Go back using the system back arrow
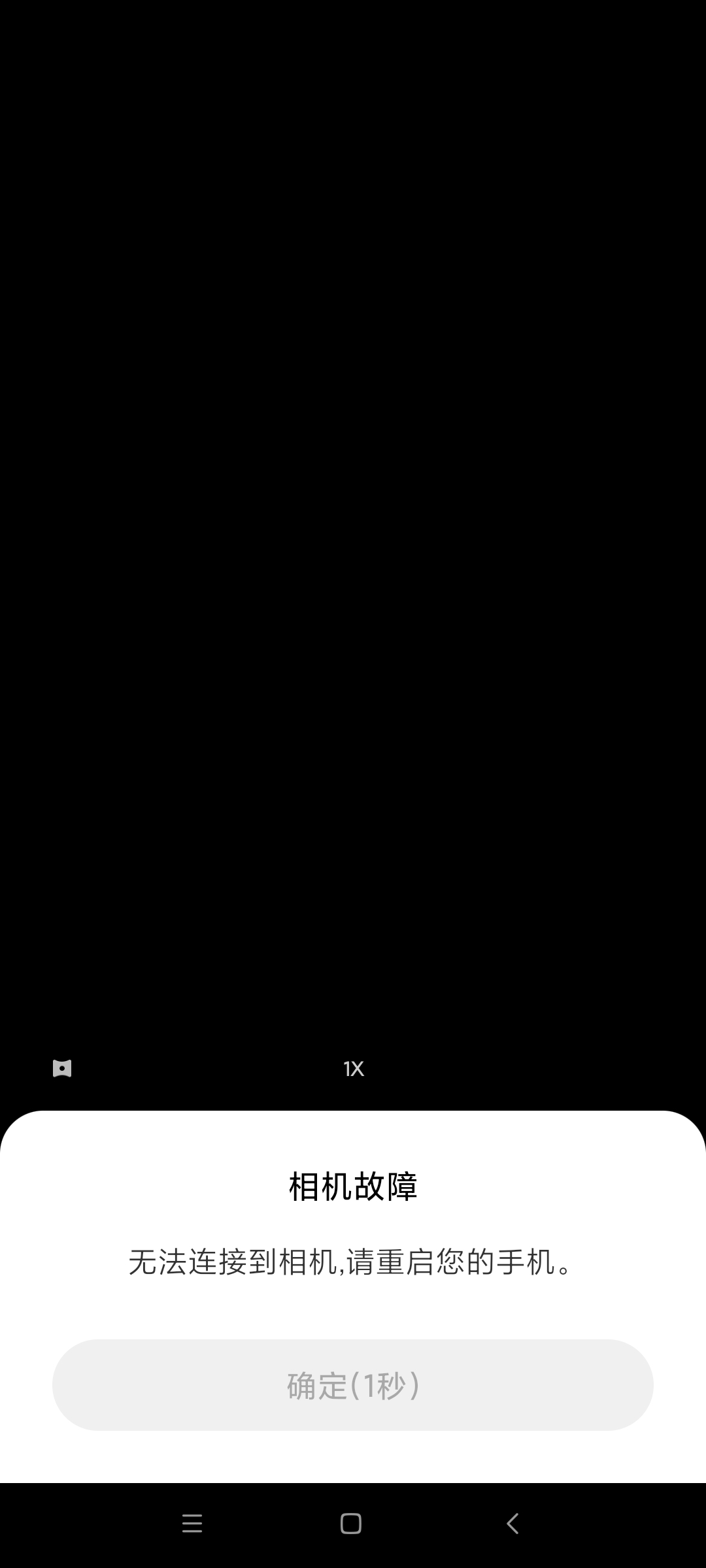The width and height of the screenshot is (706, 1568). 513,1524
